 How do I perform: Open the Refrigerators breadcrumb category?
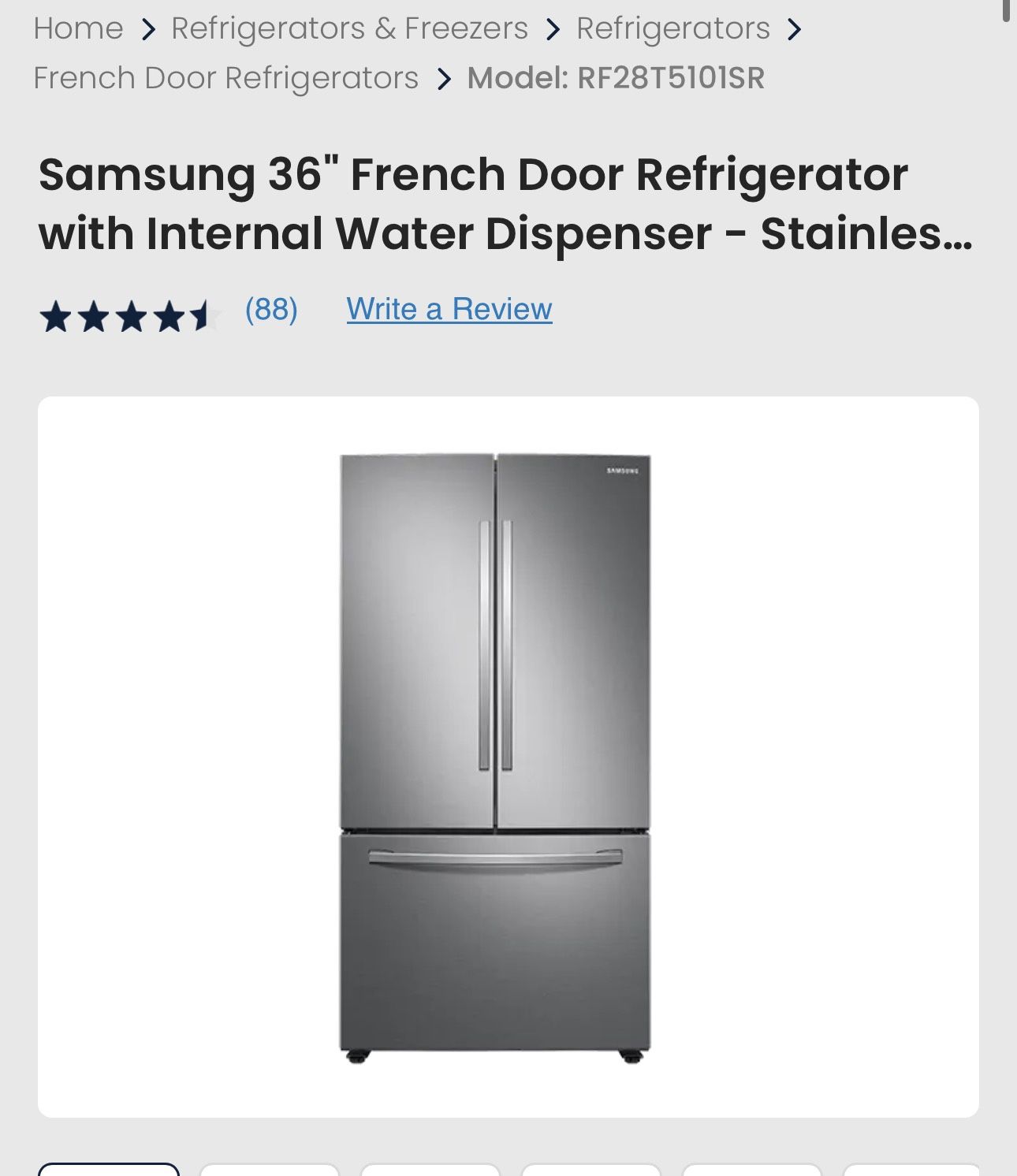pyautogui.click(x=672, y=28)
